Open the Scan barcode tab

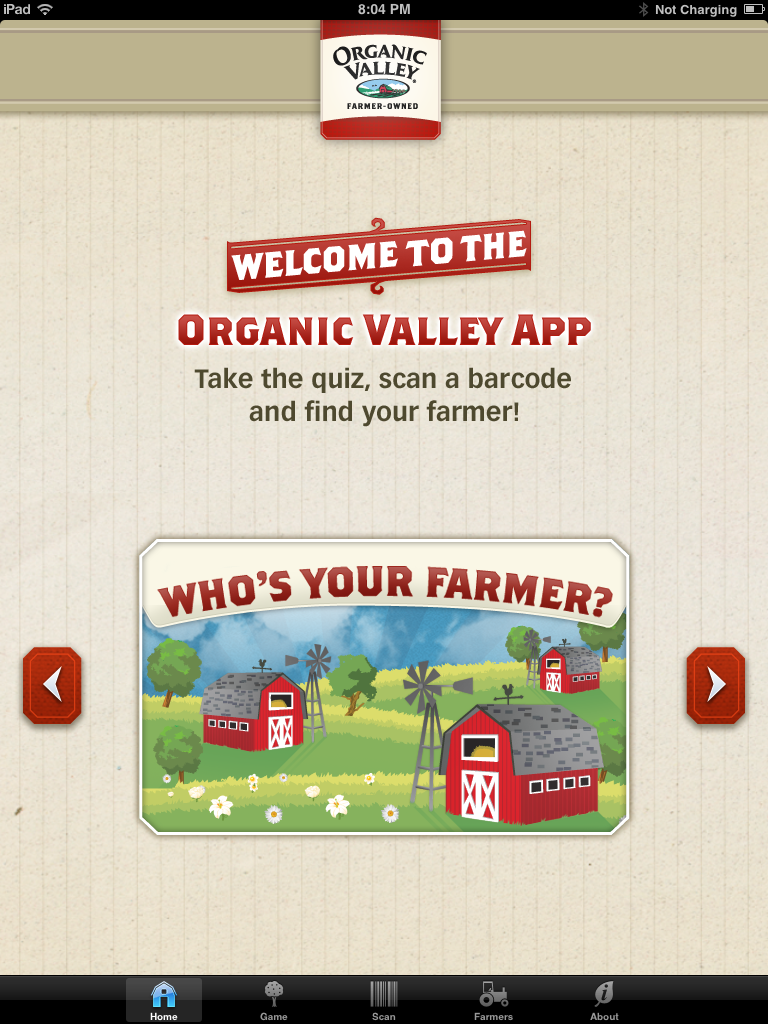(384, 999)
